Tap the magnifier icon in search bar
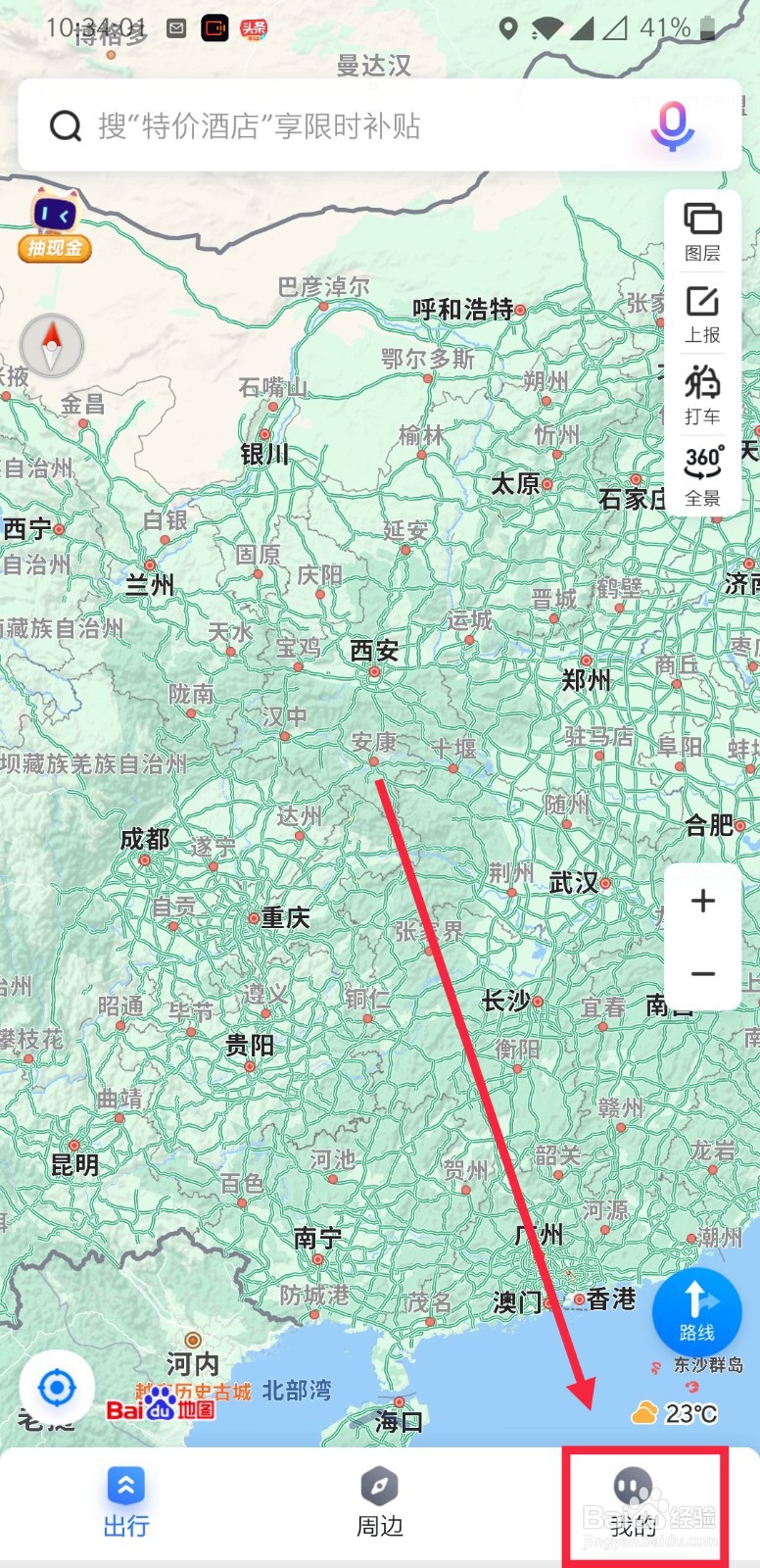The width and height of the screenshot is (760, 1568). (x=65, y=125)
